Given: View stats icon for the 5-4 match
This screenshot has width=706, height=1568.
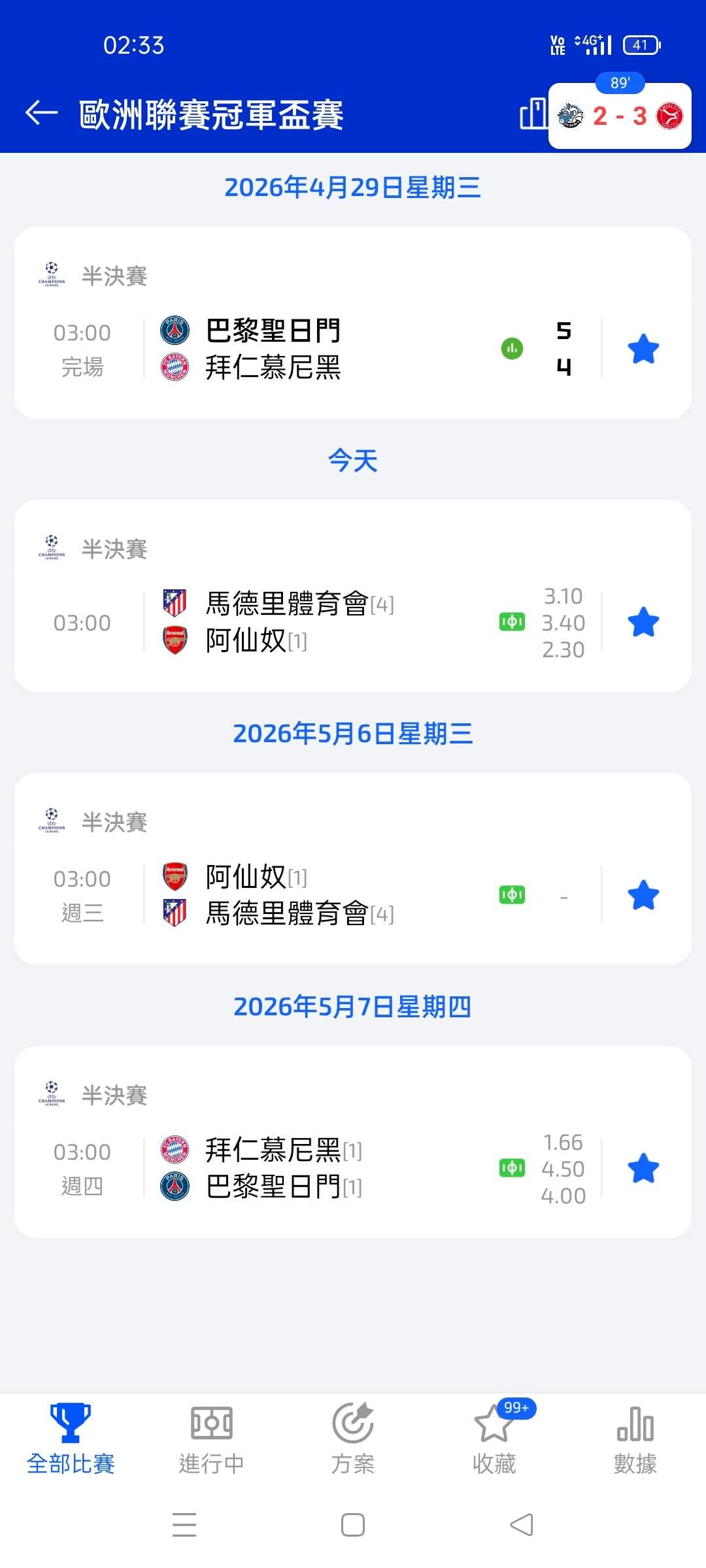Looking at the screenshot, I should pyautogui.click(x=512, y=349).
